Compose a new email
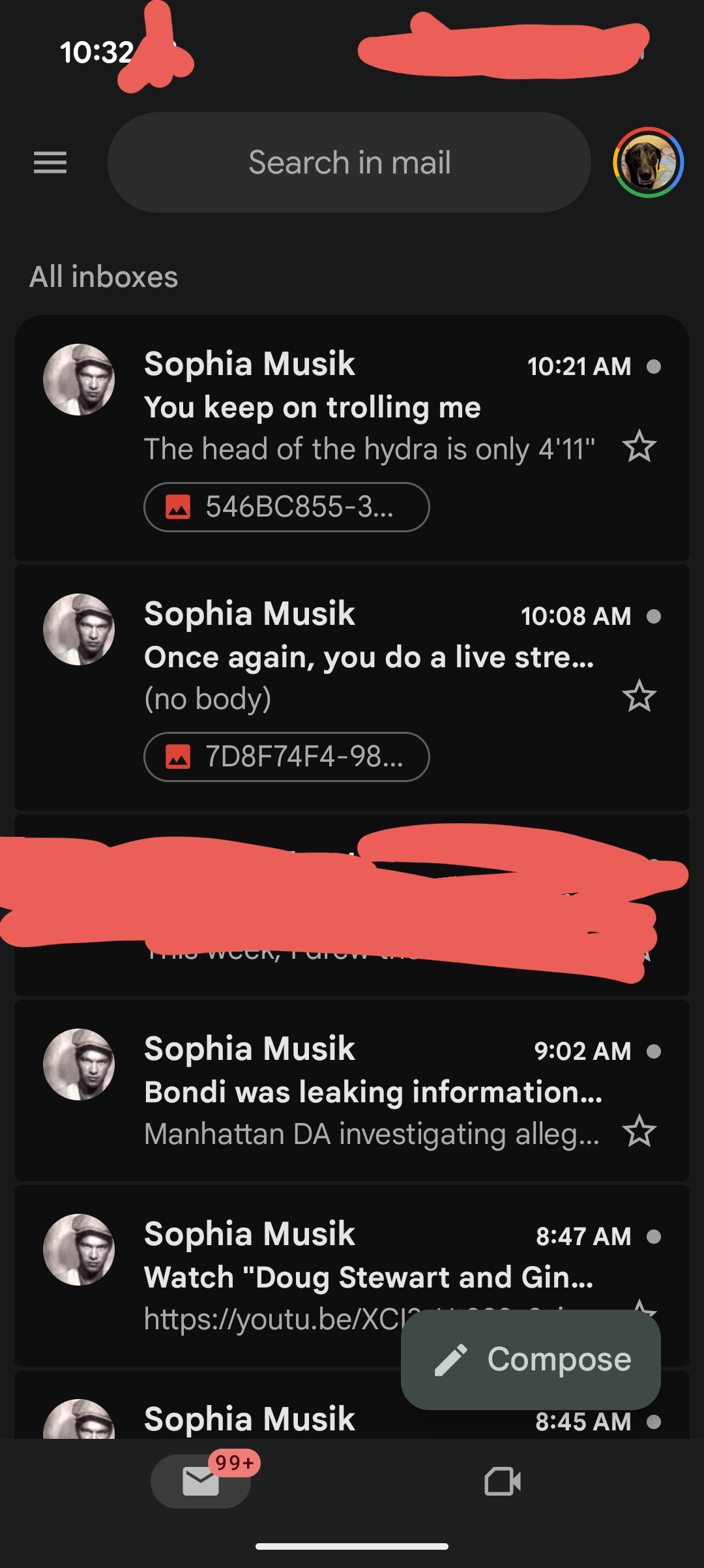Screen dimensions: 704x1568 click(x=531, y=1360)
